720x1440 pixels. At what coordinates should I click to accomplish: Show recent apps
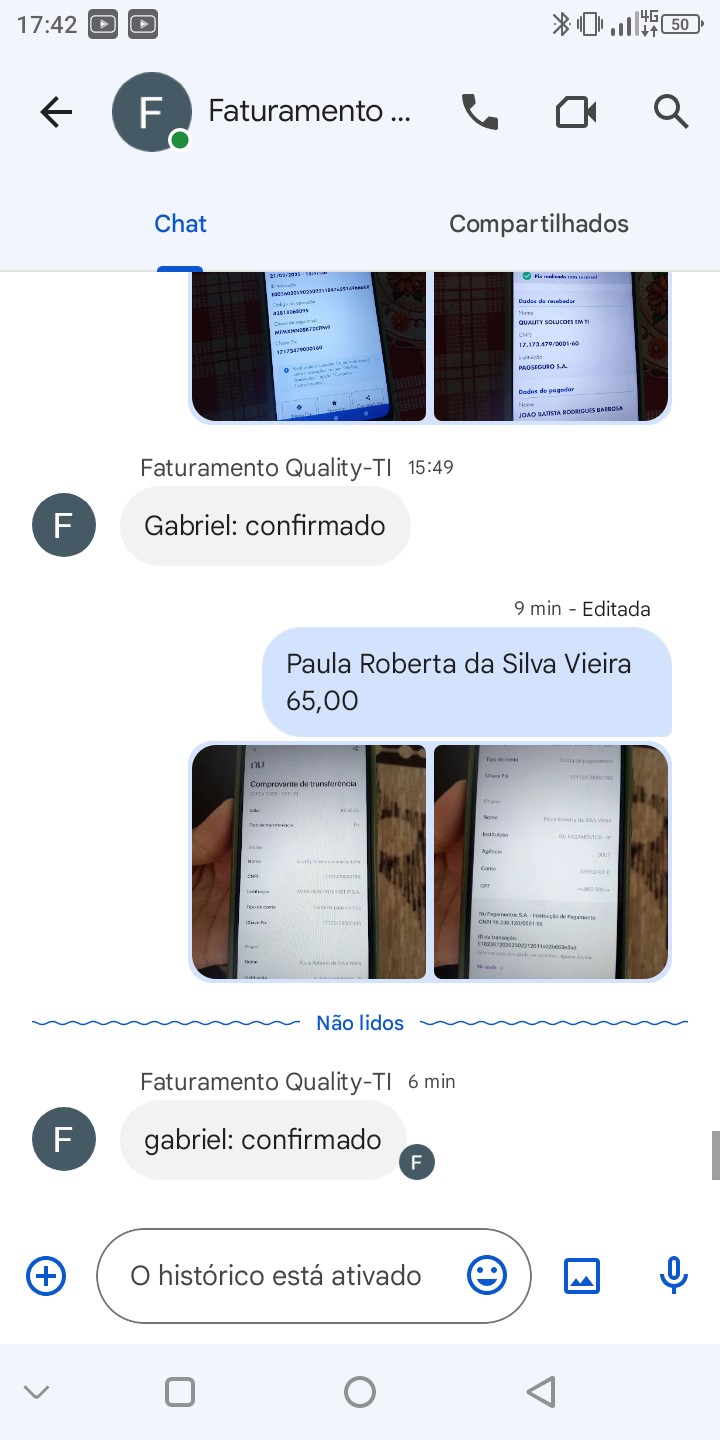tap(180, 1392)
